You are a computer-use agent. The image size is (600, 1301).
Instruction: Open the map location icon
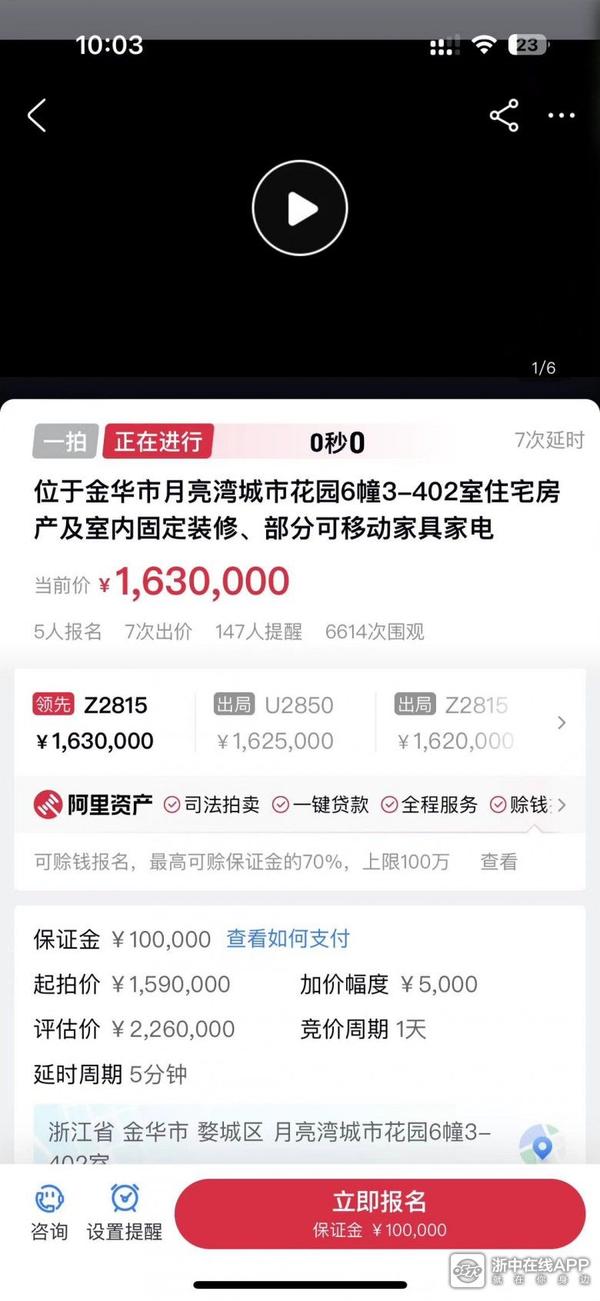coord(542,1144)
